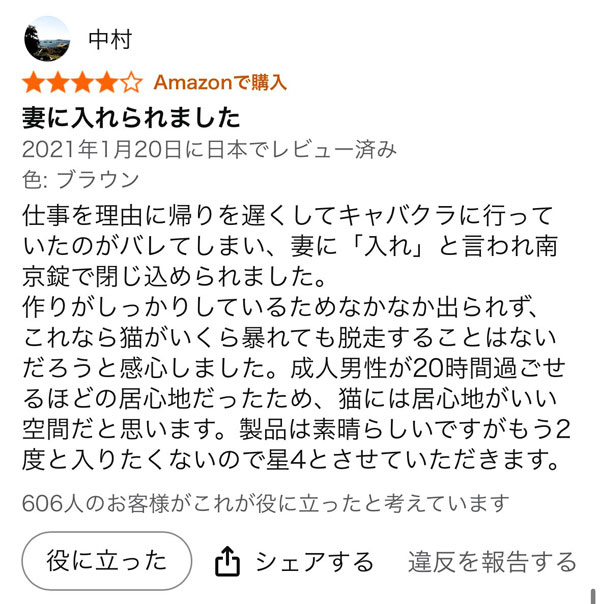The width and height of the screenshot is (600, 604).
Task: Open reviewer 中村's profile
Action: [109, 40]
